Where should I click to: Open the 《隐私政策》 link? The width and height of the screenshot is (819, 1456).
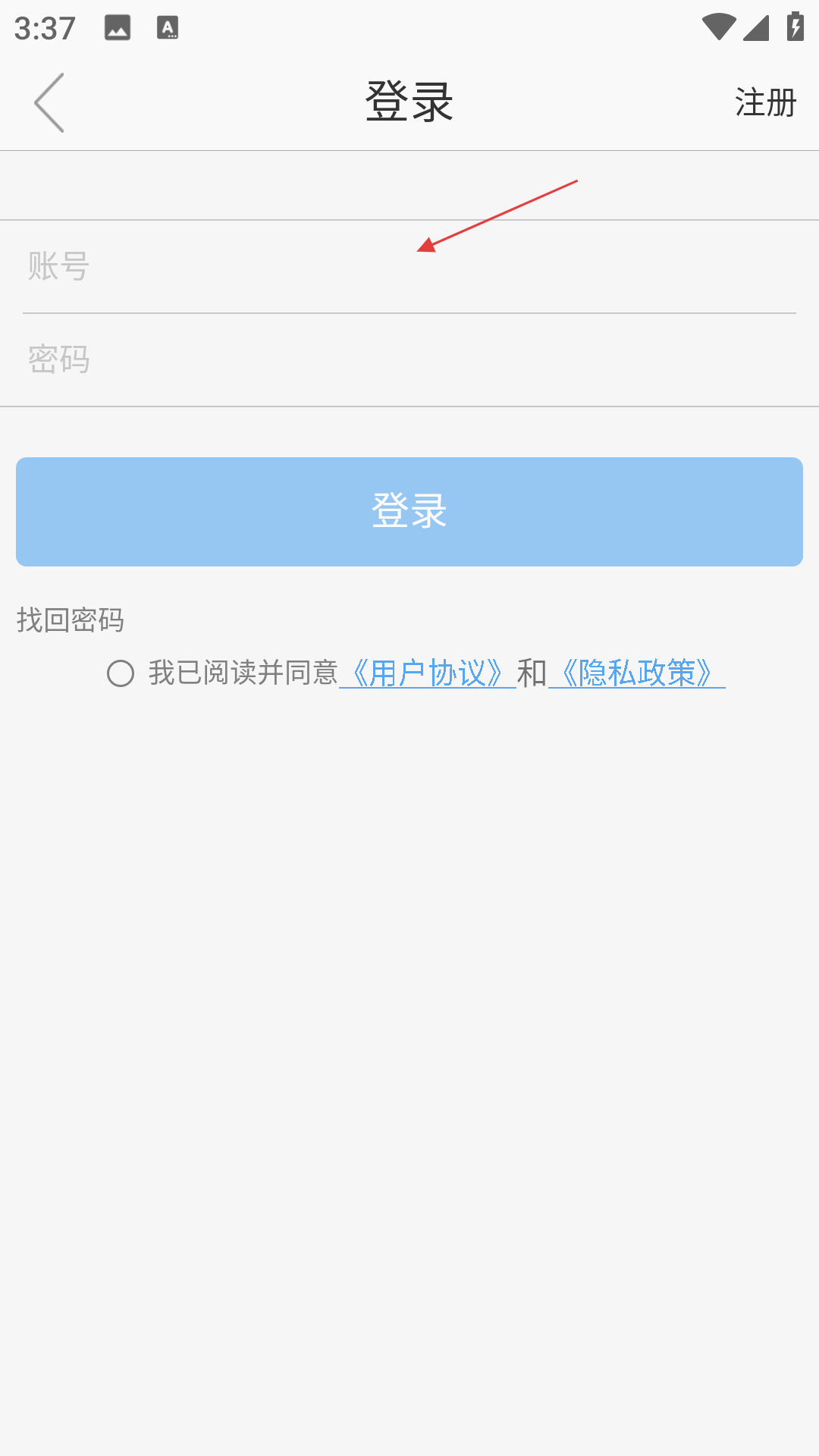[637, 673]
